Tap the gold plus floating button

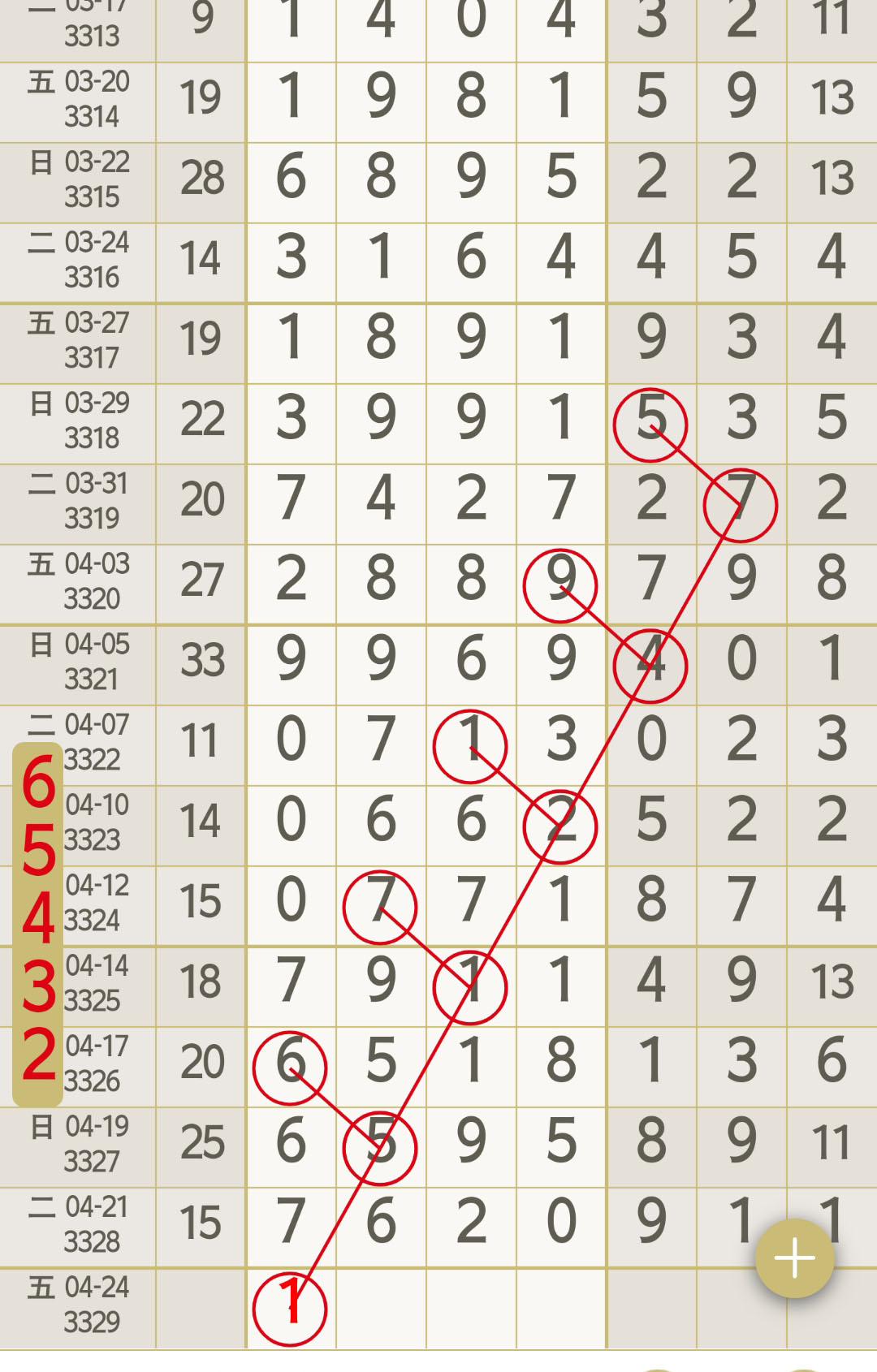794,1258
